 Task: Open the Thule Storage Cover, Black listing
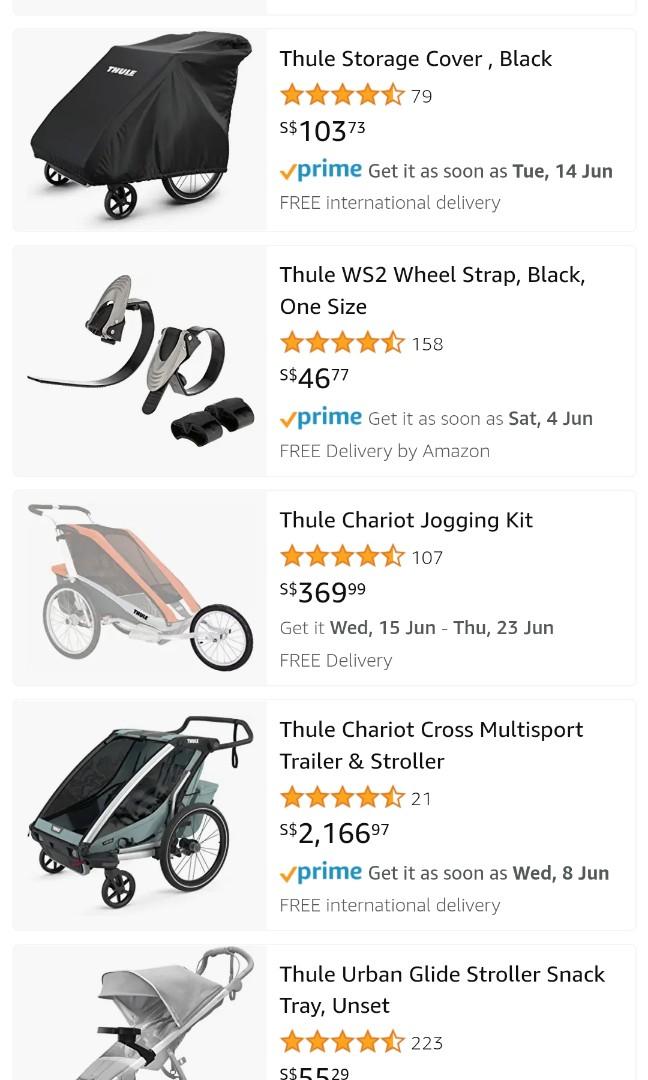415,59
